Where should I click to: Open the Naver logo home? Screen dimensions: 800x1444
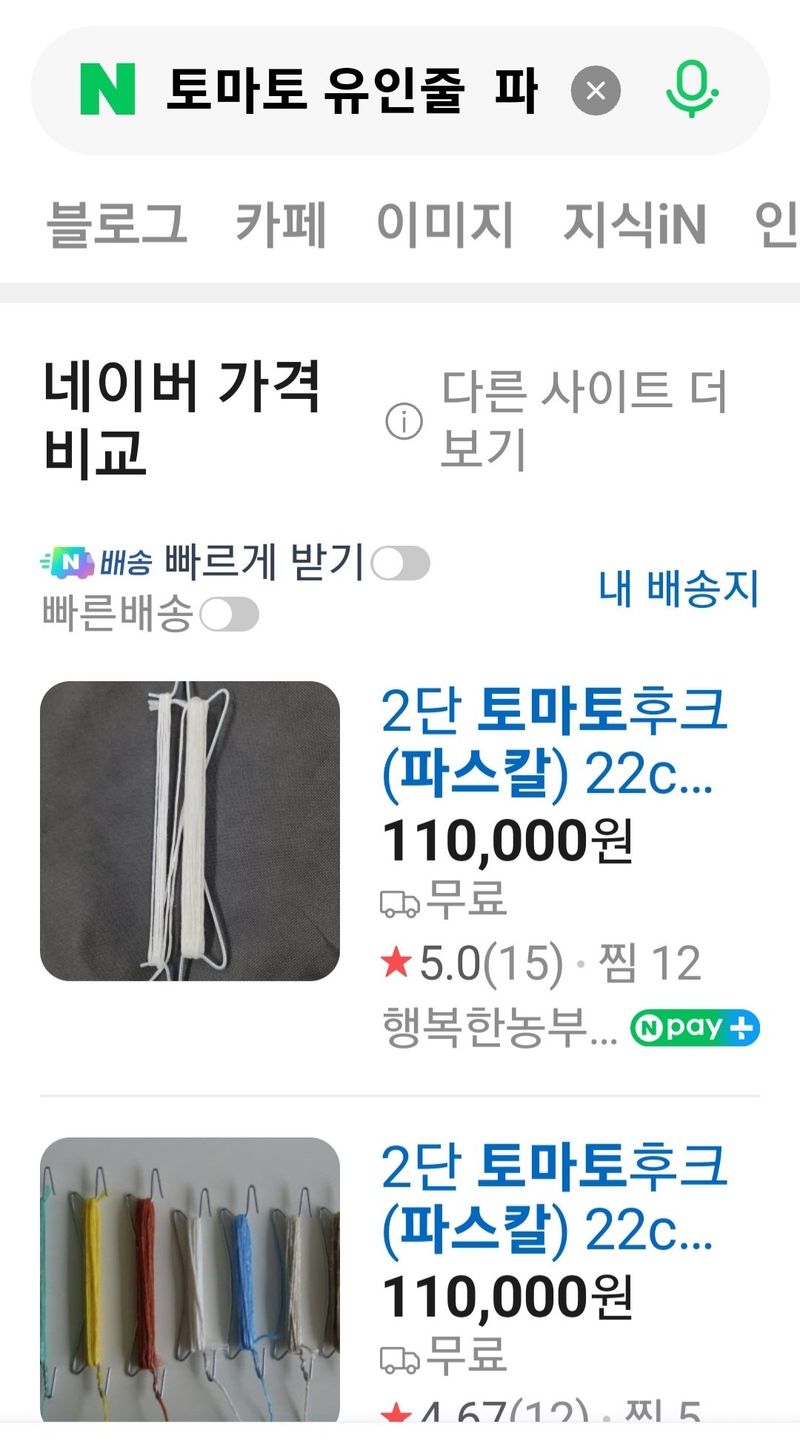point(108,91)
